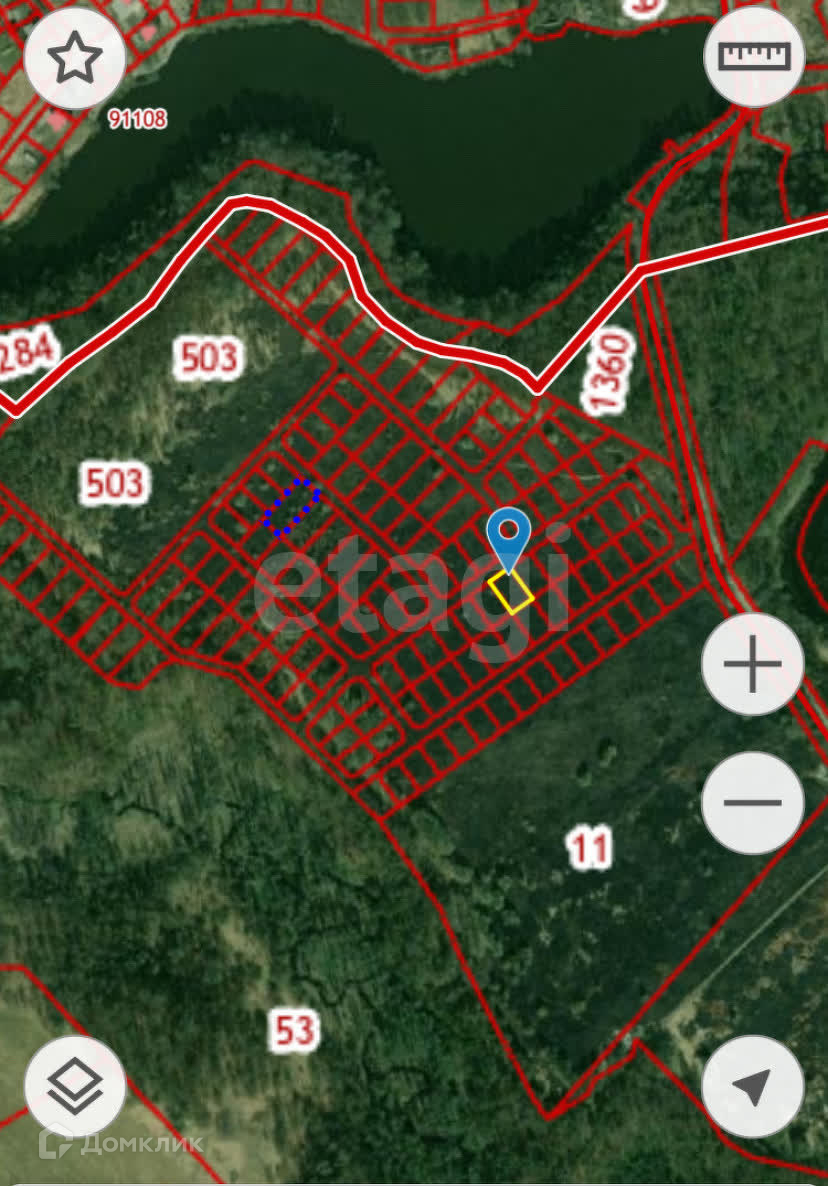Open the favorites star button

pyautogui.click(x=75, y=60)
